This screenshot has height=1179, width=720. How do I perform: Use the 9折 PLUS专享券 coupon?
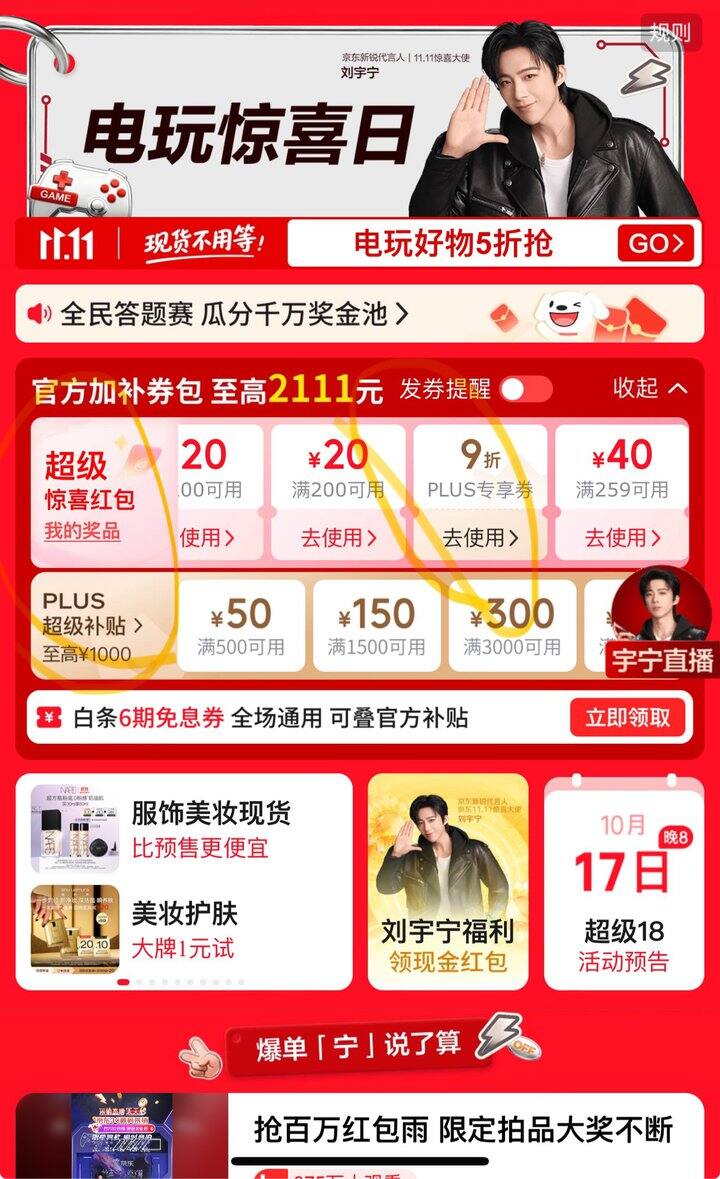click(x=480, y=537)
